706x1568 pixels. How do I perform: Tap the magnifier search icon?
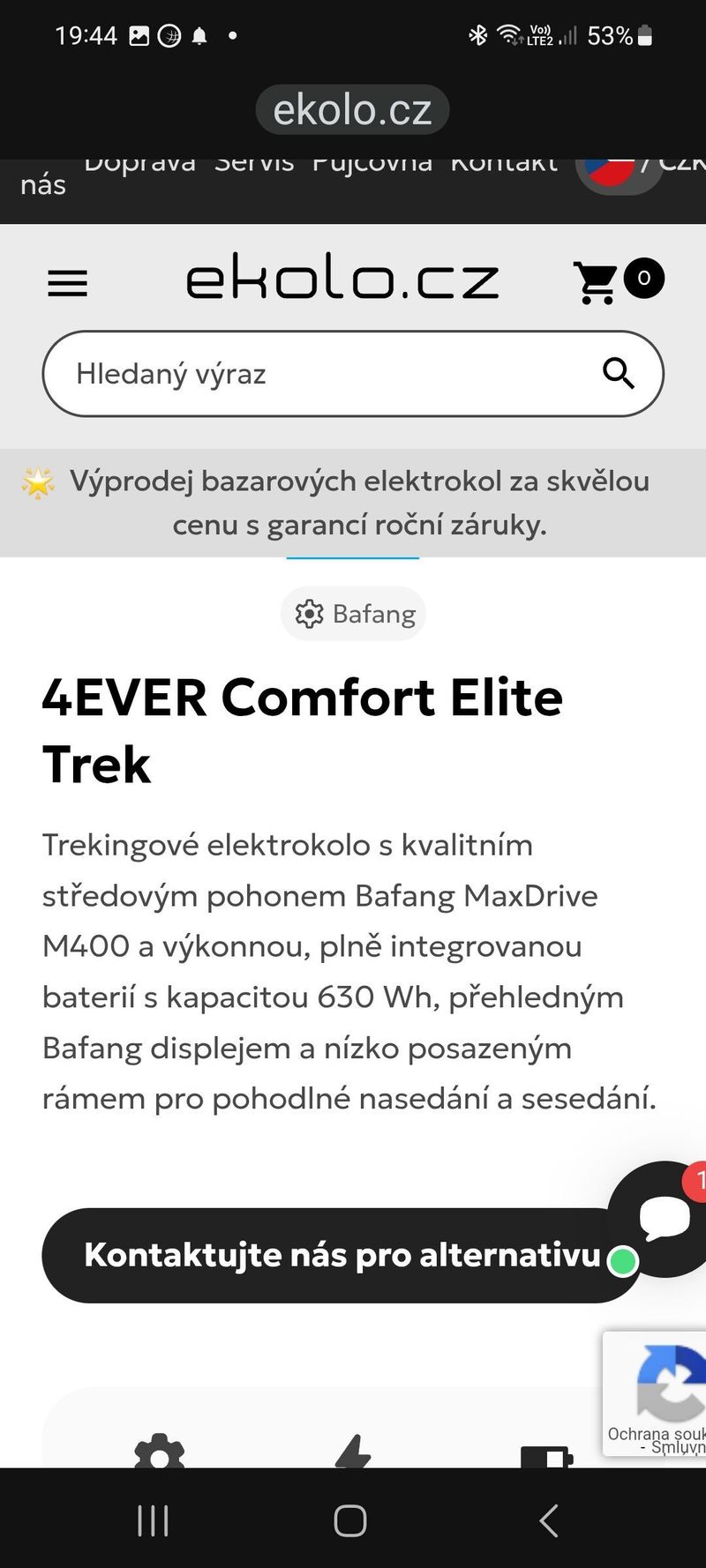click(x=619, y=374)
